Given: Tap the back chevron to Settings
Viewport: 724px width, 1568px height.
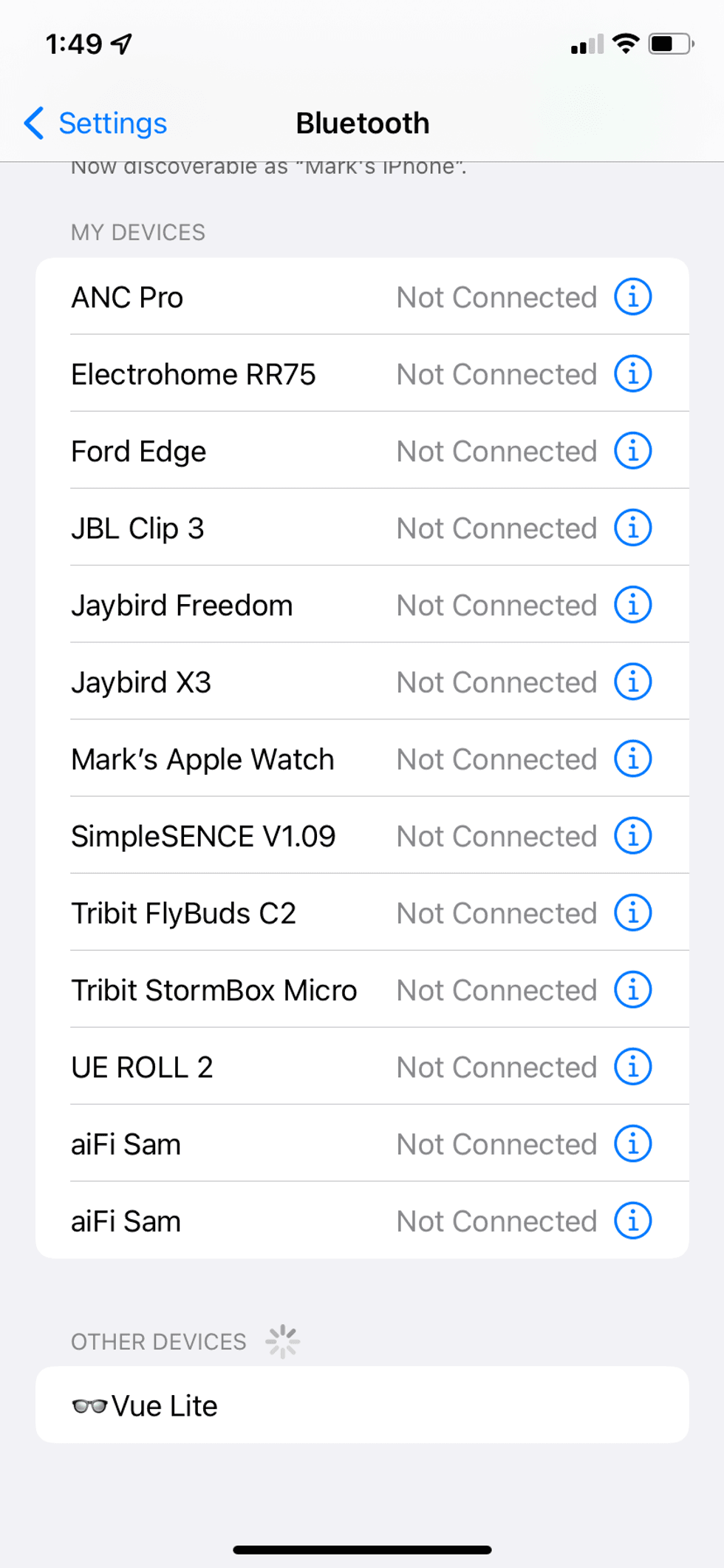Looking at the screenshot, I should click(33, 123).
